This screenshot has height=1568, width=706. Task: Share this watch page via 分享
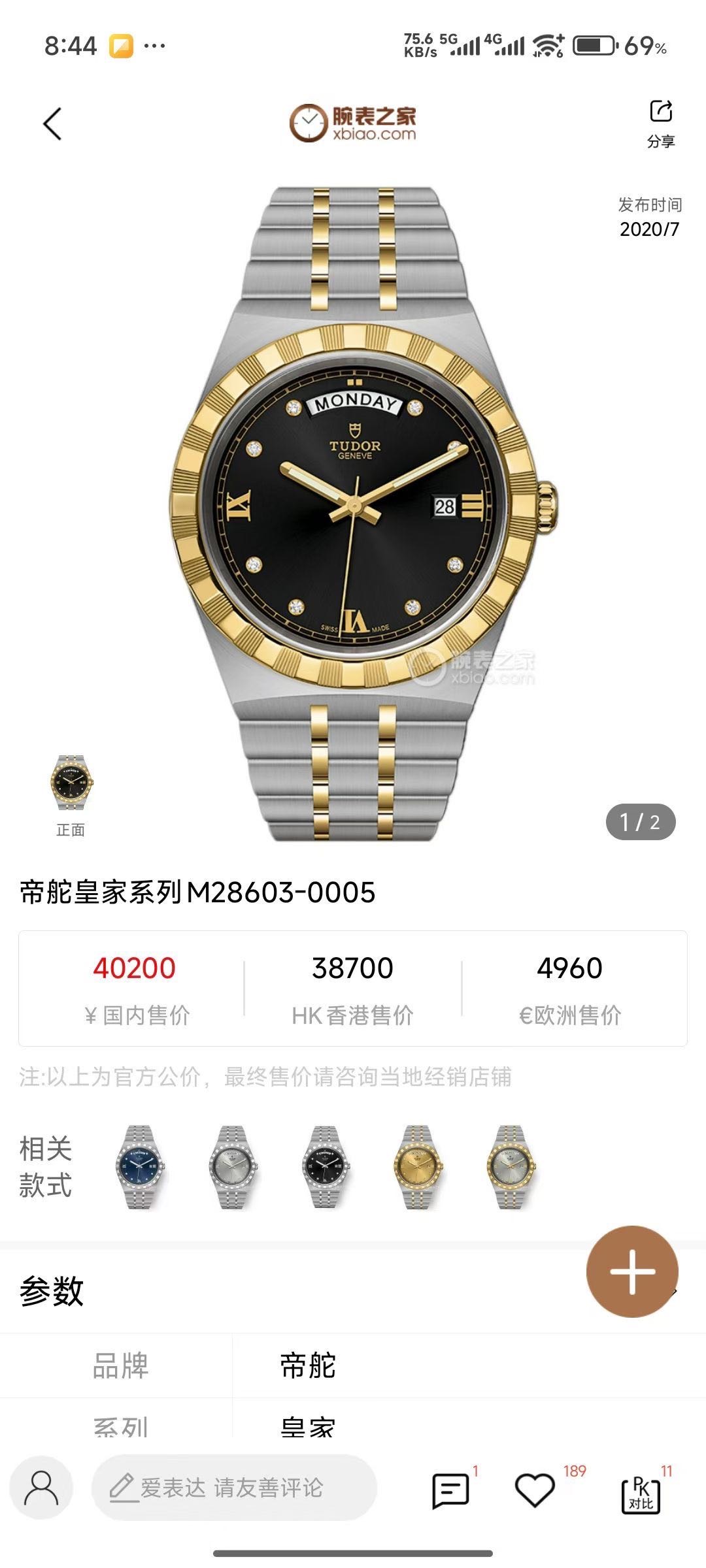[x=660, y=123]
